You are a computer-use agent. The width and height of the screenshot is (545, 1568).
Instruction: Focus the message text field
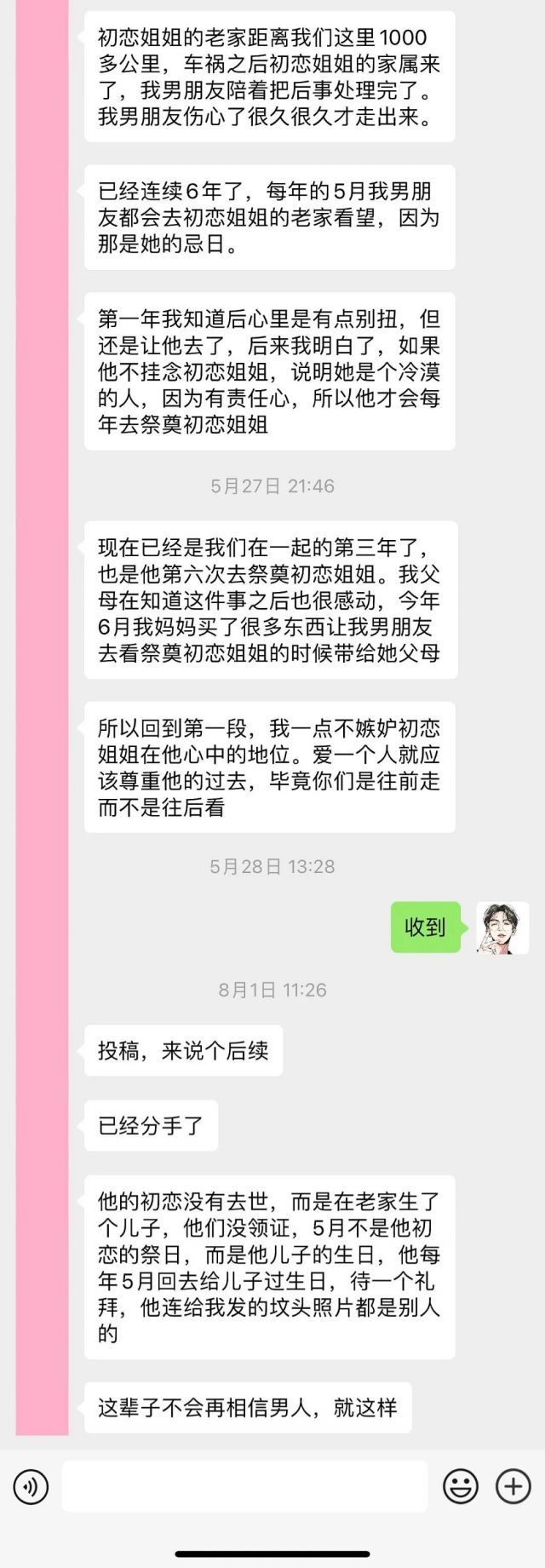(244, 1486)
